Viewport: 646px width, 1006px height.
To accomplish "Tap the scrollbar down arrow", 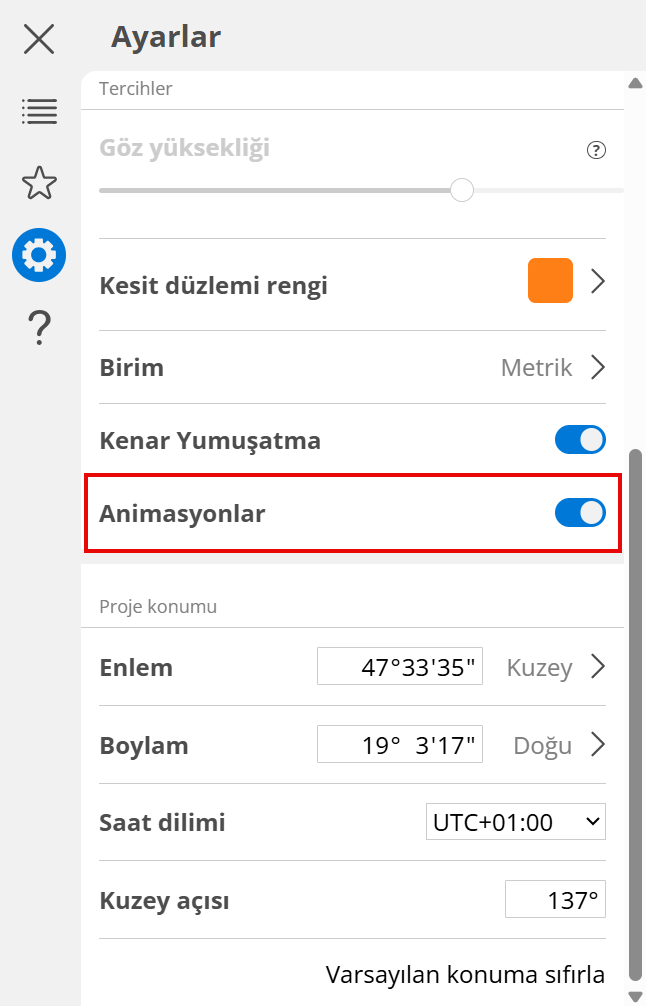I will click(x=634, y=995).
